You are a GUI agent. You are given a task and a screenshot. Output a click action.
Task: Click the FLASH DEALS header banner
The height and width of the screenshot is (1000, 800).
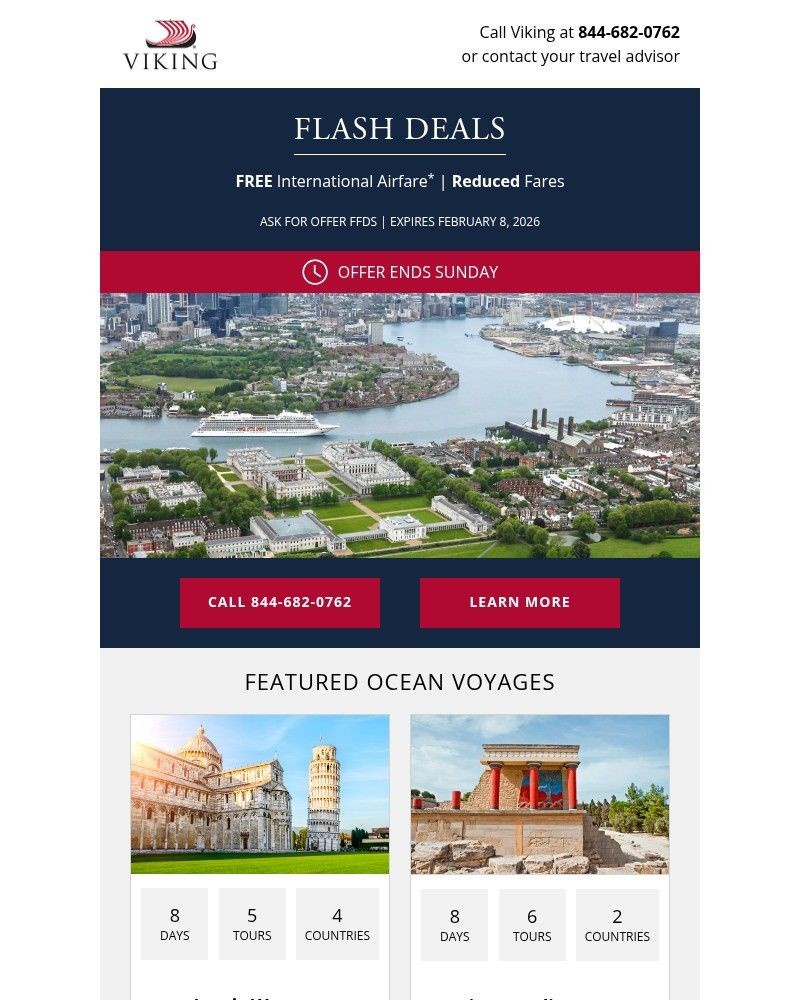[x=399, y=129]
